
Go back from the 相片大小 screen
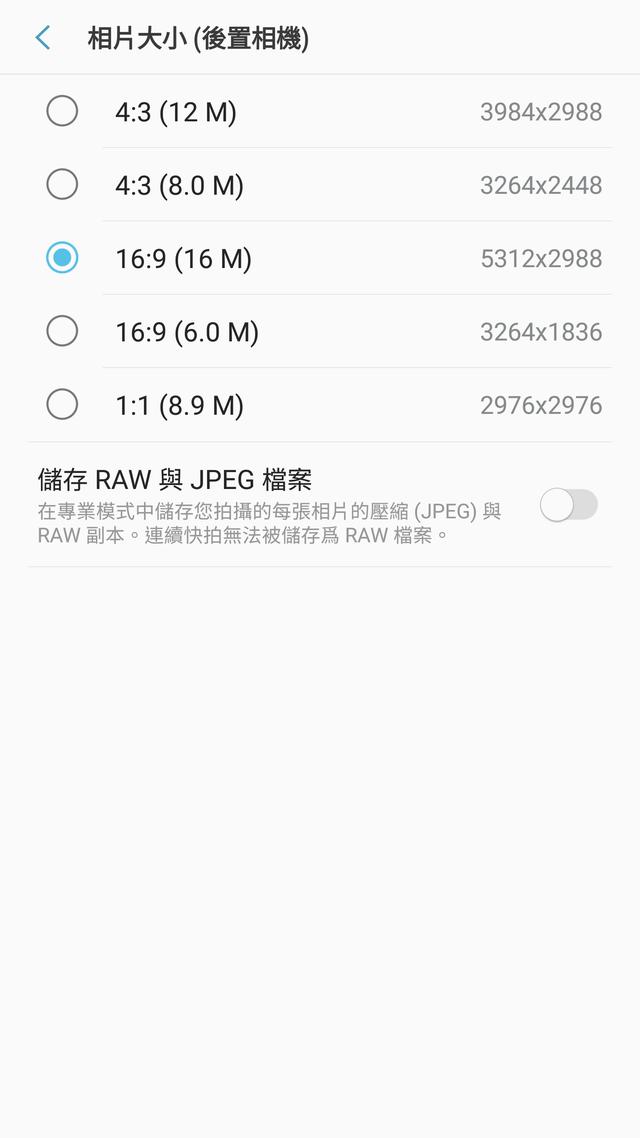pyautogui.click(x=42, y=38)
